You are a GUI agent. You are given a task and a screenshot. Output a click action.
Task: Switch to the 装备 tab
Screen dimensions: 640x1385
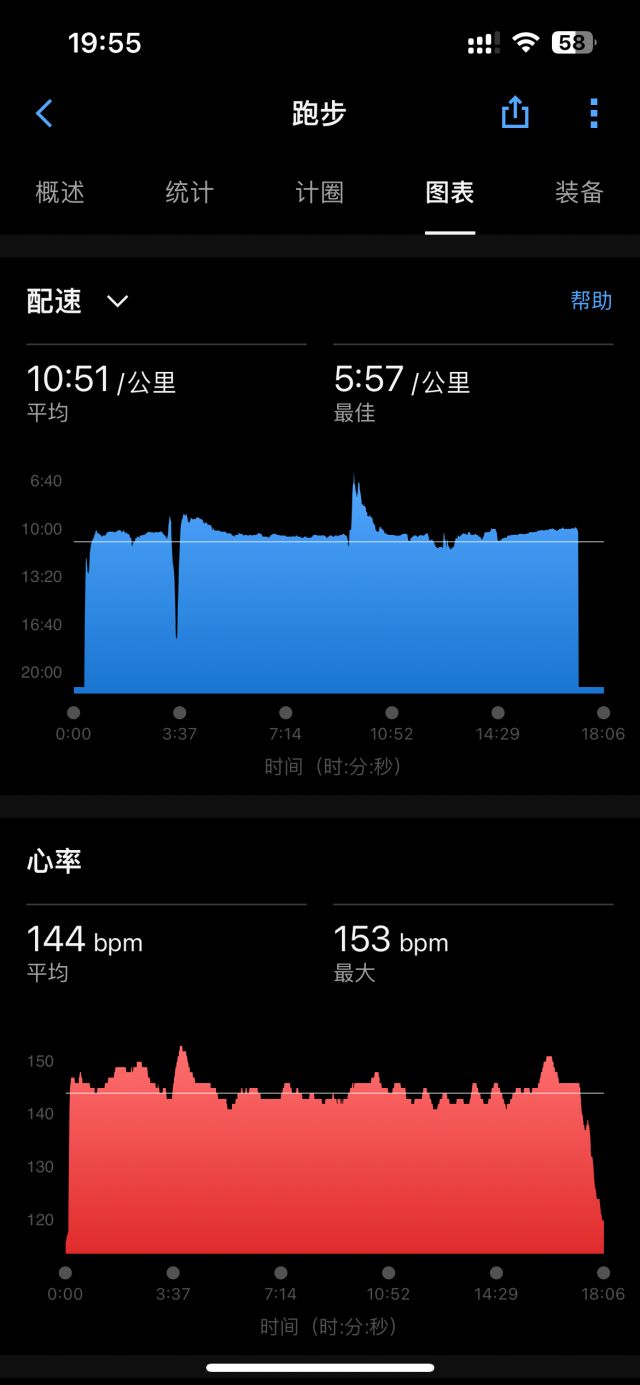pos(579,192)
